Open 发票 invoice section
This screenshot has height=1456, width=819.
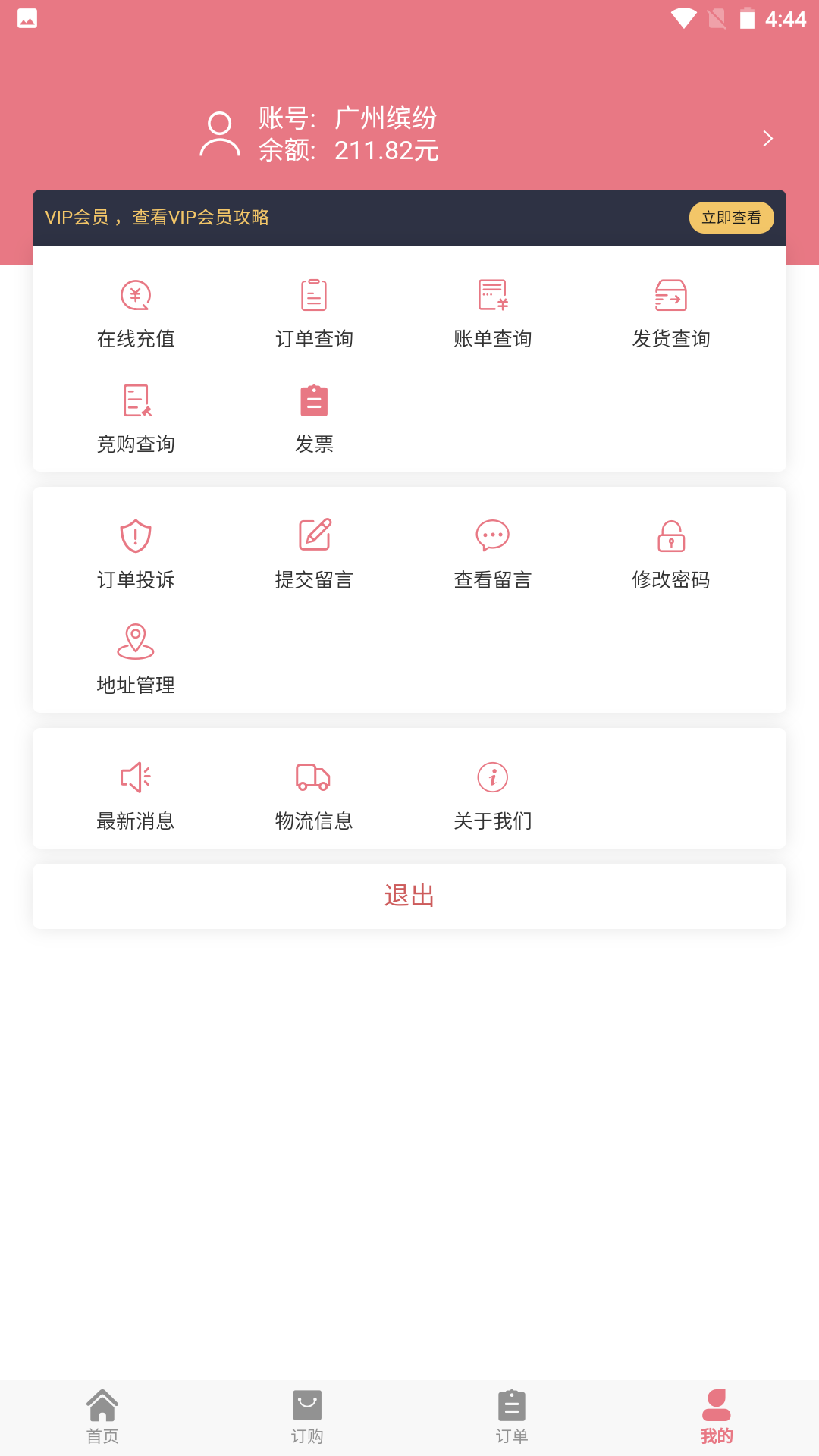pos(314,419)
